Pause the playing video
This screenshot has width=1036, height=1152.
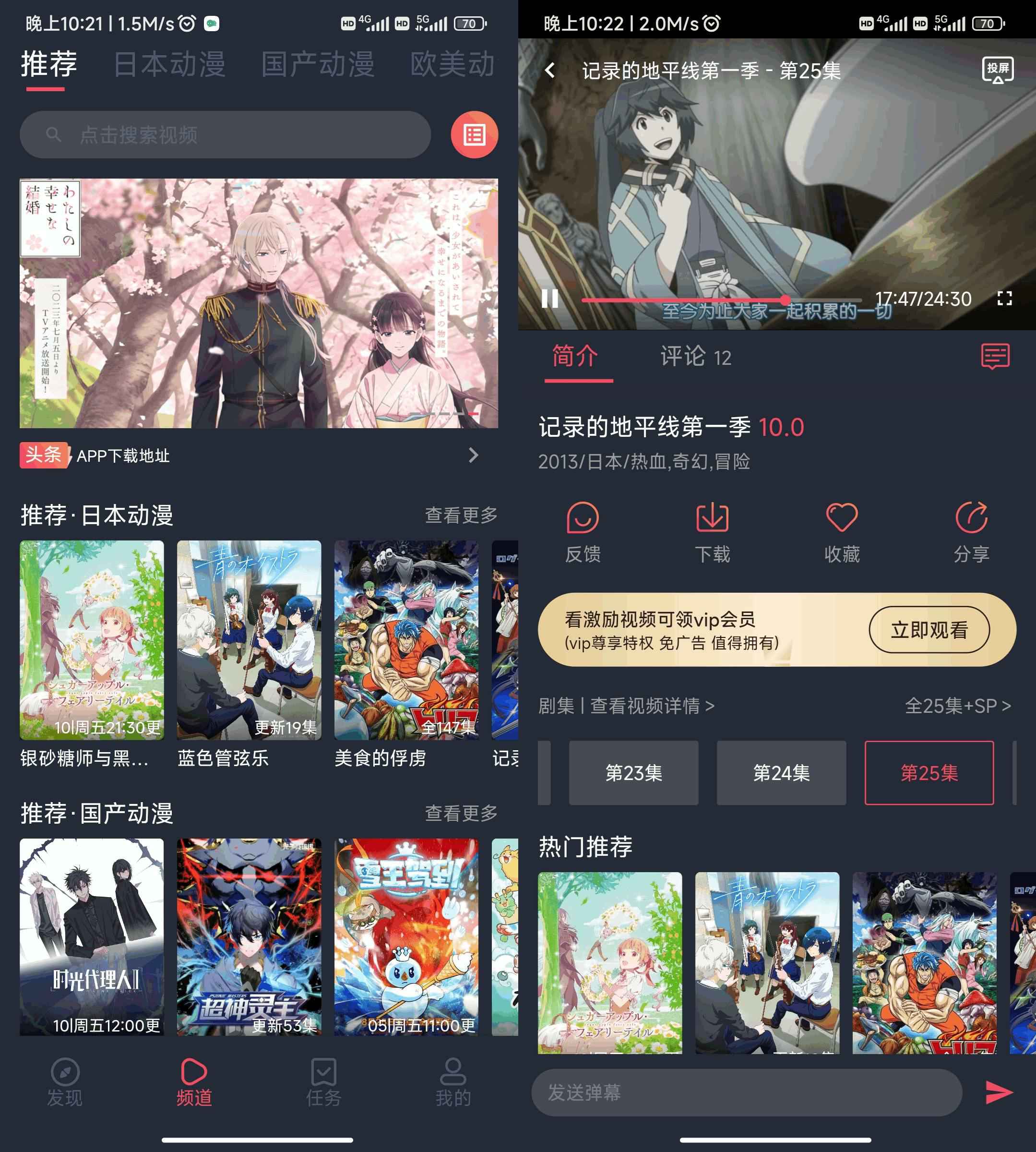[550, 299]
